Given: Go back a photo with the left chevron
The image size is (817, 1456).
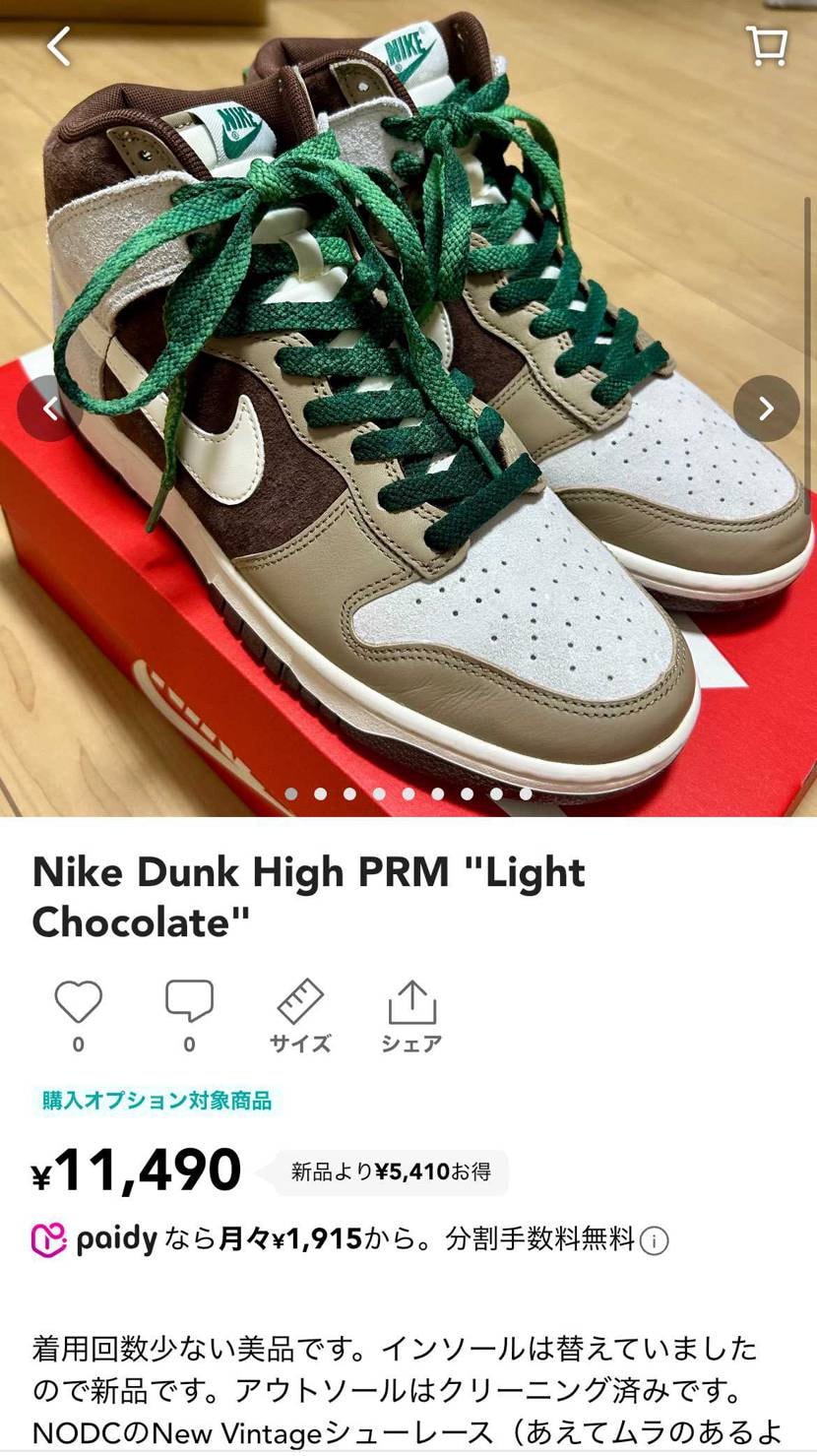Looking at the screenshot, I should pyautogui.click(x=52, y=408).
